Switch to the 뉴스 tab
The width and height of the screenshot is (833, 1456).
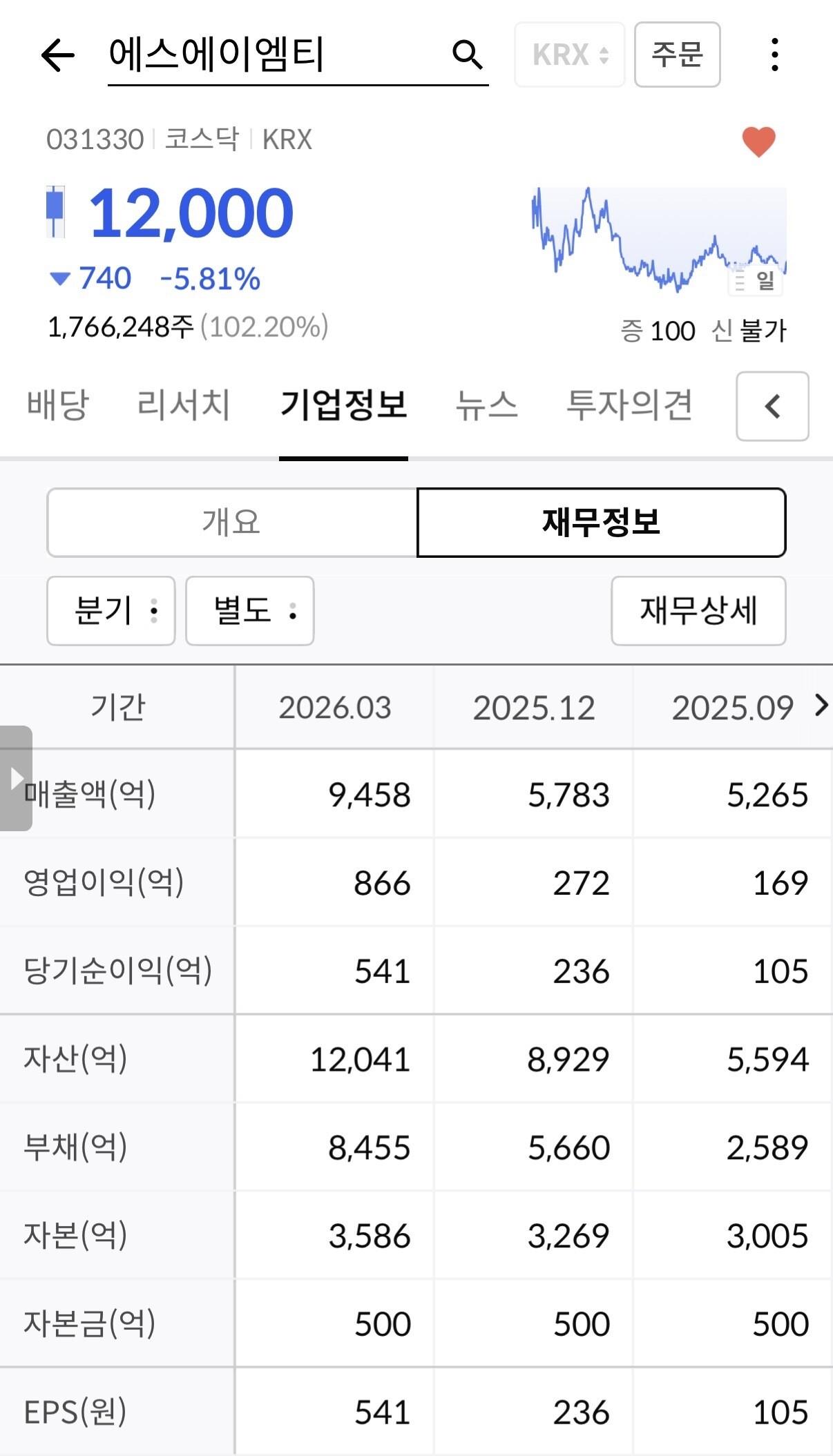[486, 405]
